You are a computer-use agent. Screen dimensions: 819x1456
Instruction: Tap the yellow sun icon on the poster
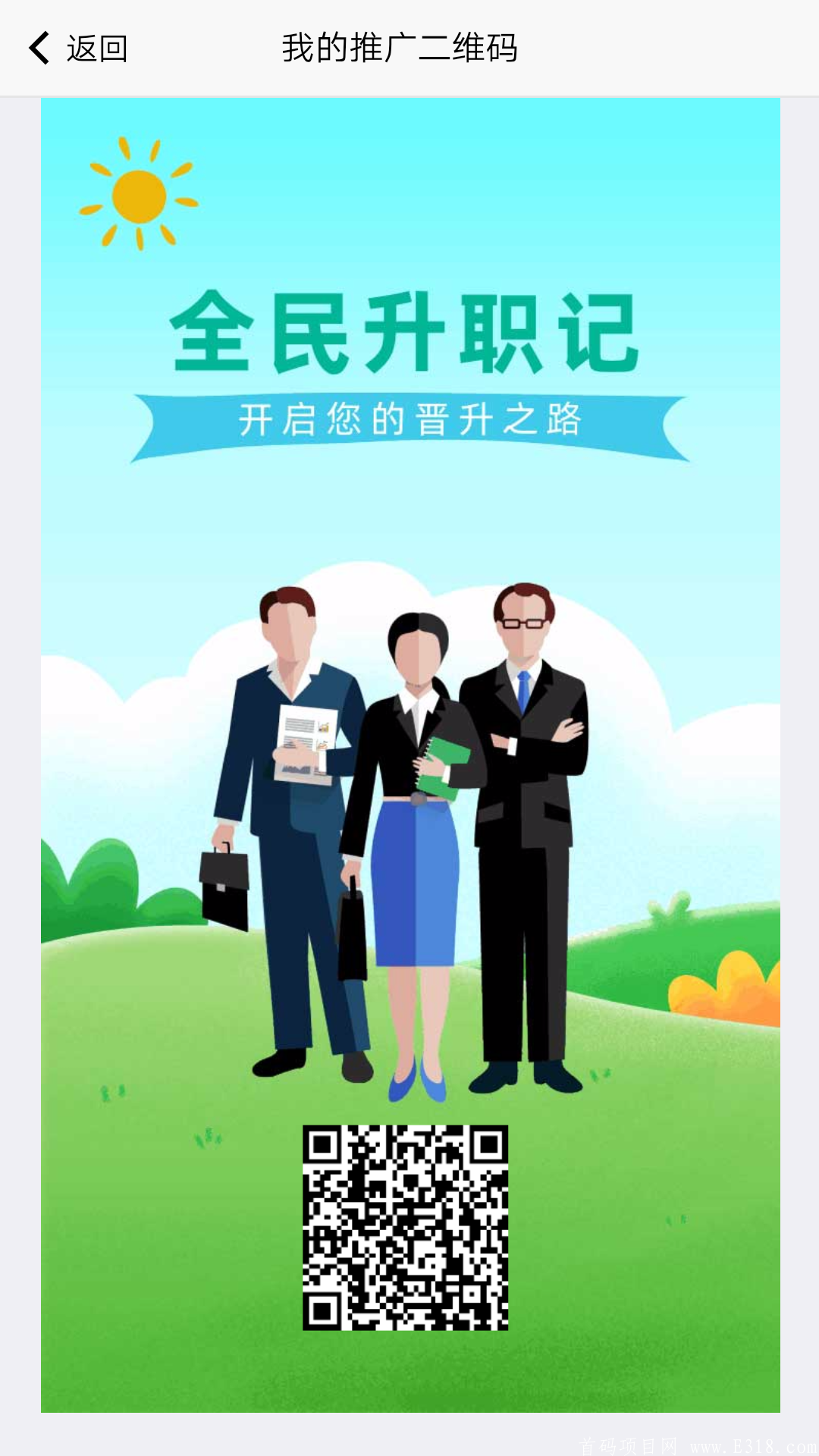pos(139,196)
